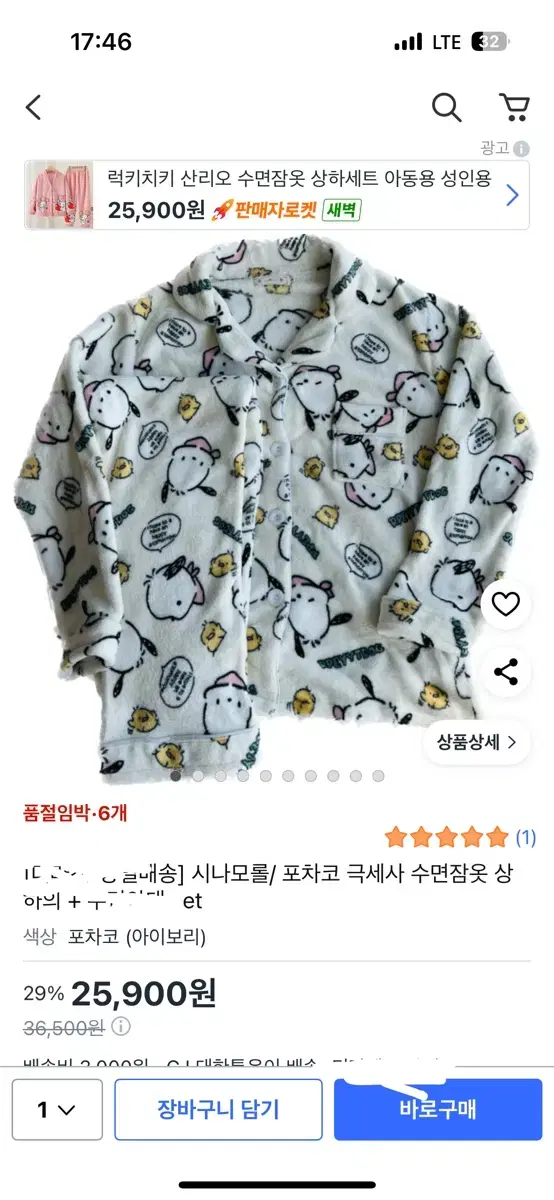View the five-star reviews (1)

click(460, 837)
